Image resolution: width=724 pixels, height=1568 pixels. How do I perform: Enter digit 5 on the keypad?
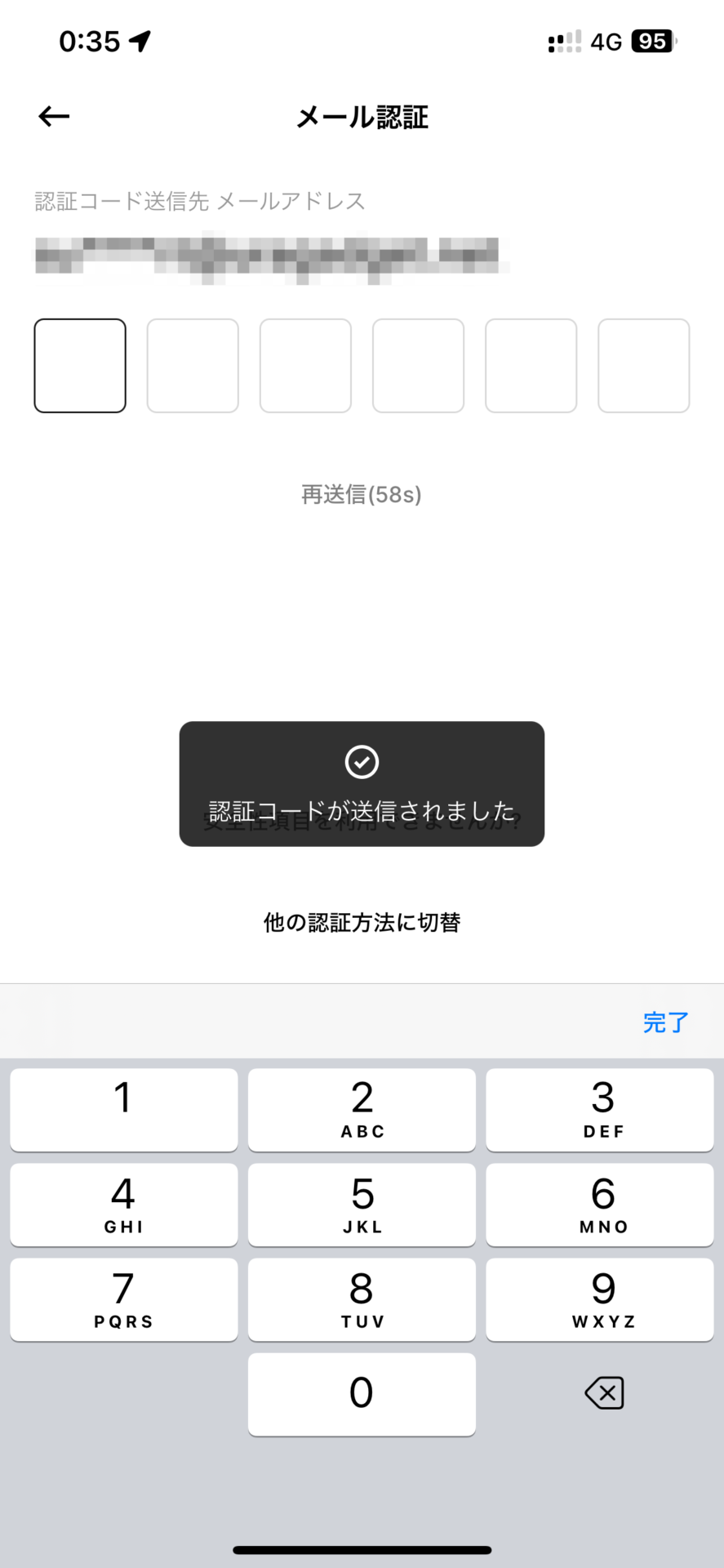pos(362,1205)
